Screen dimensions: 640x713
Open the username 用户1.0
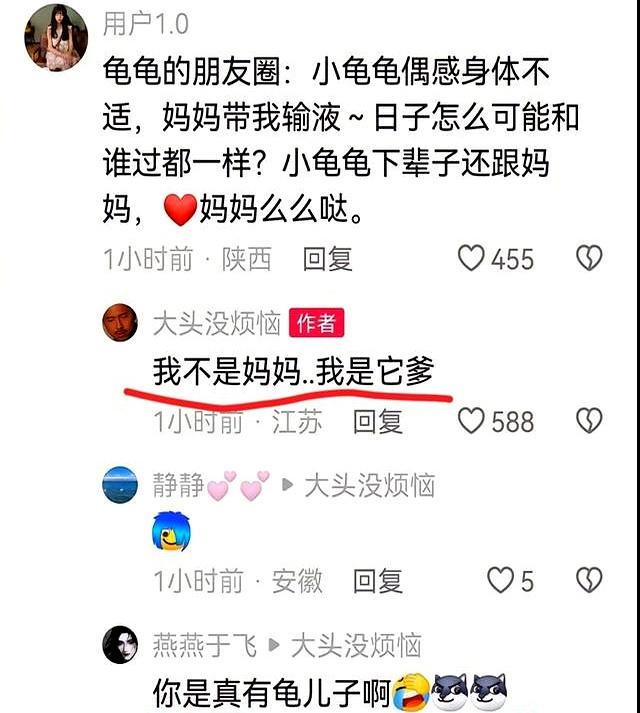pyautogui.click(x=145, y=22)
